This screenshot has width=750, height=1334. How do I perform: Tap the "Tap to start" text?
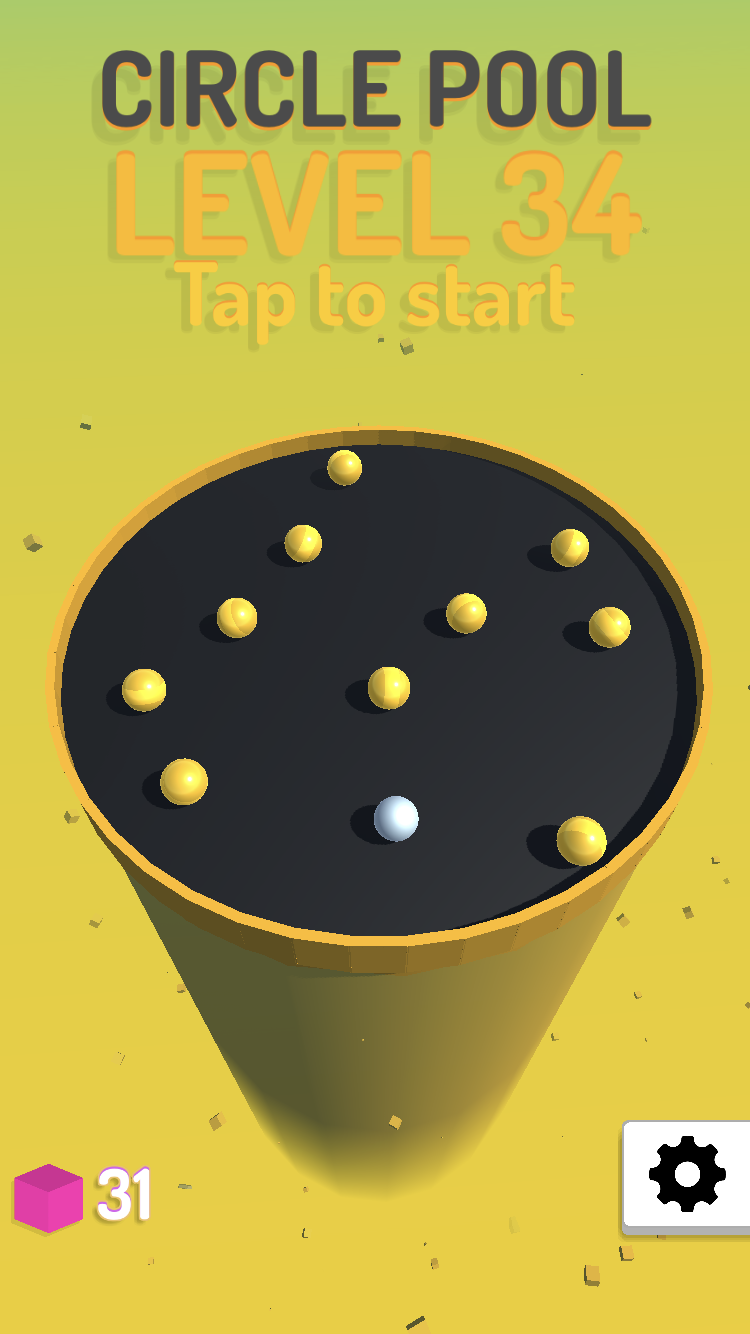coord(375,298)
